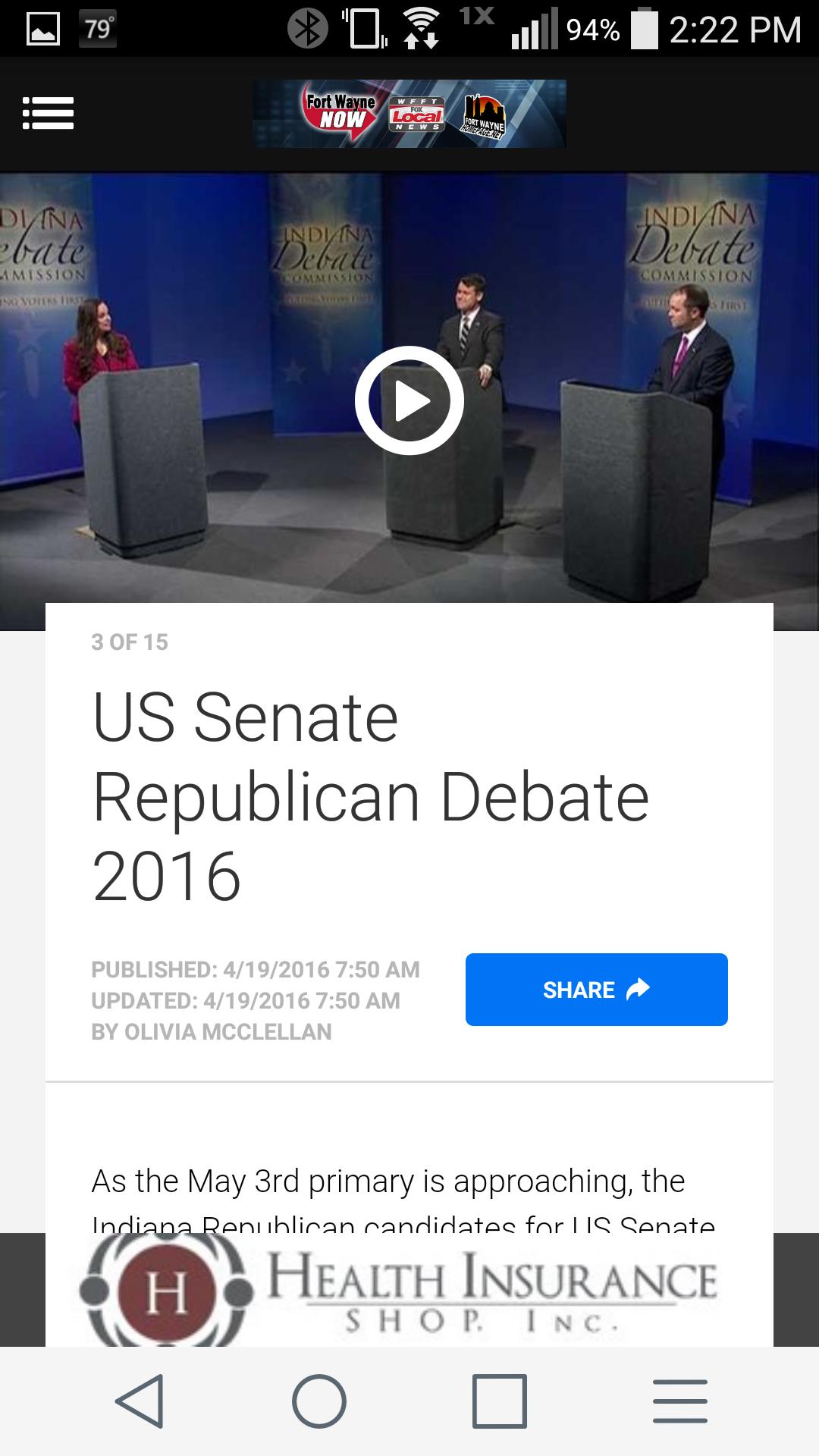Play the US Senate debate video

tap(409, 400)
